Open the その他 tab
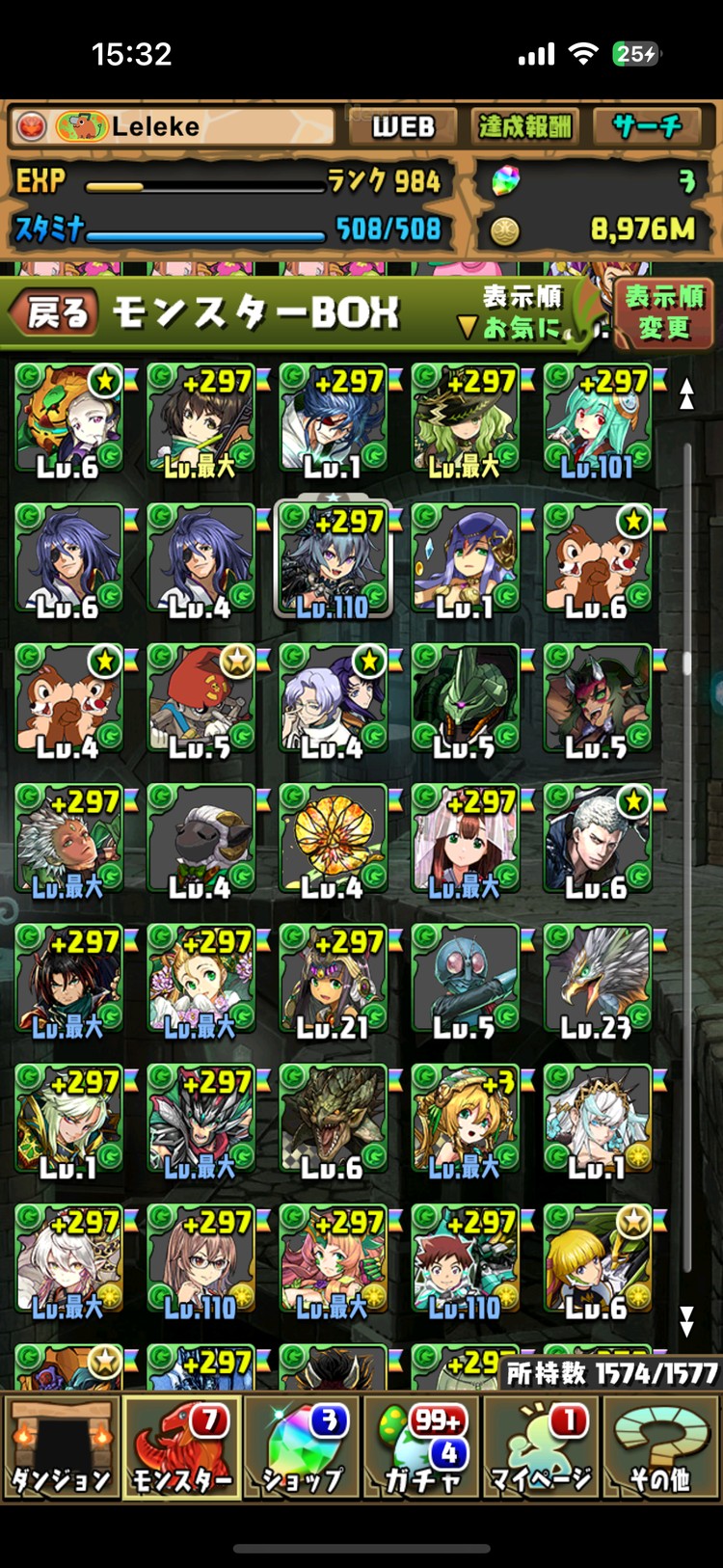This screenshot has width=723, height=1568. point(661,1446)
